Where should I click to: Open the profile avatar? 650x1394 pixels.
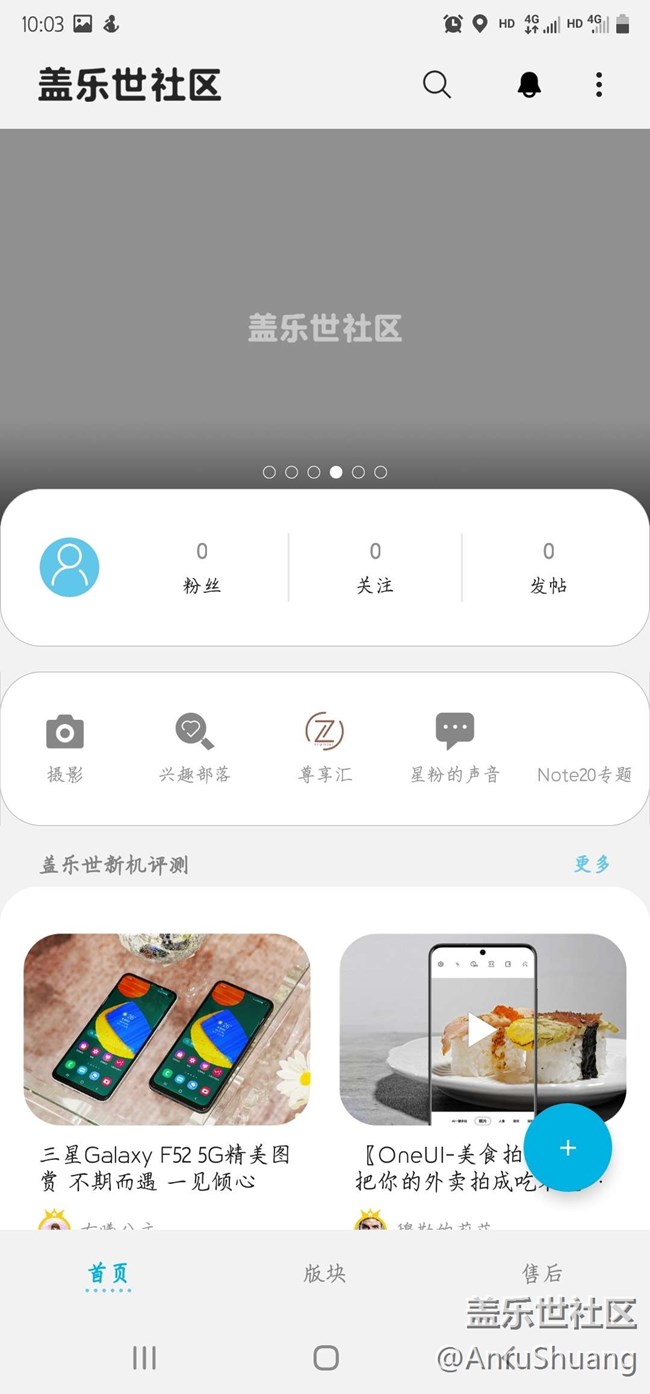pyautogui.click(x=69, y=567)
